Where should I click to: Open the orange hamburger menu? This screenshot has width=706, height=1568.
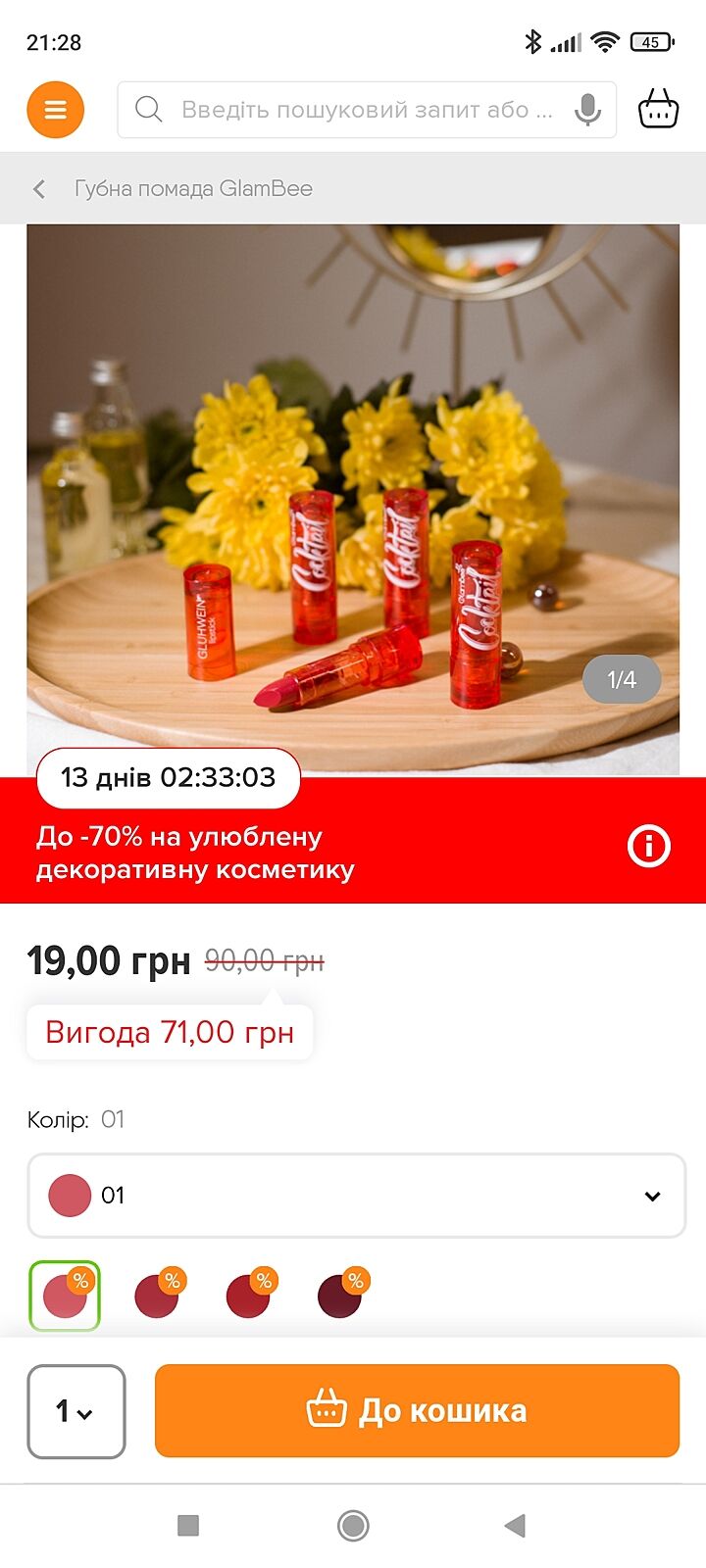click(55, 110)
